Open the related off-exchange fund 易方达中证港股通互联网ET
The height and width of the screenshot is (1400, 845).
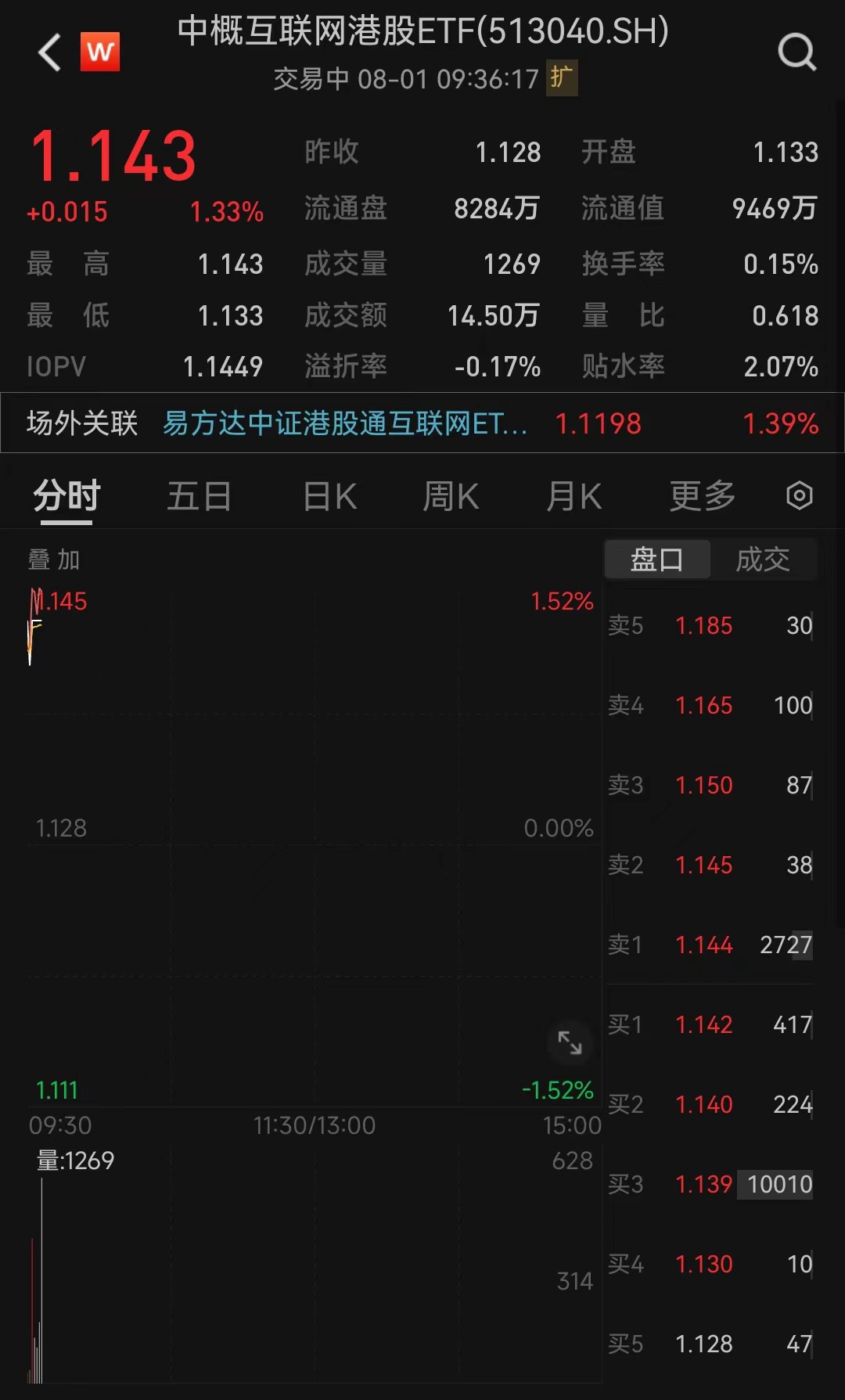[x=345, y=423]
